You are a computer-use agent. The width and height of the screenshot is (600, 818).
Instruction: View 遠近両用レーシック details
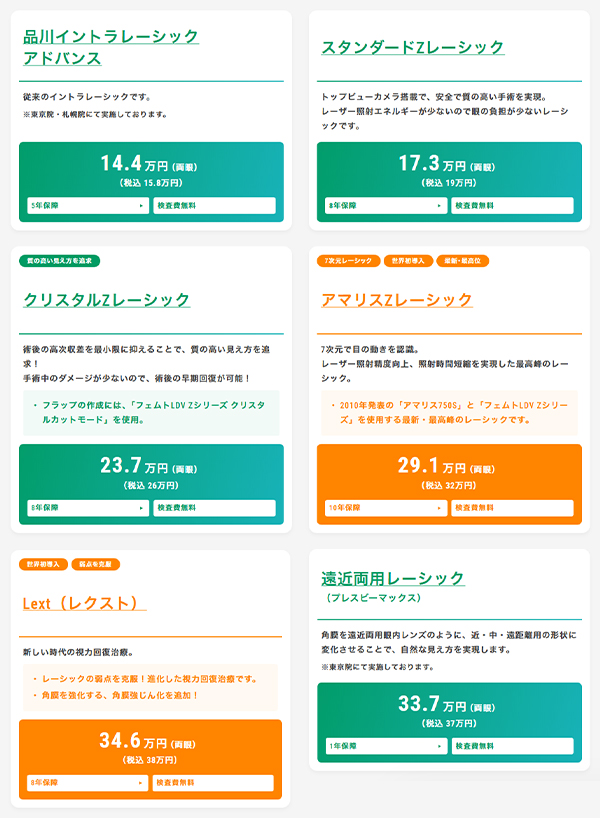tap(393, 578)
